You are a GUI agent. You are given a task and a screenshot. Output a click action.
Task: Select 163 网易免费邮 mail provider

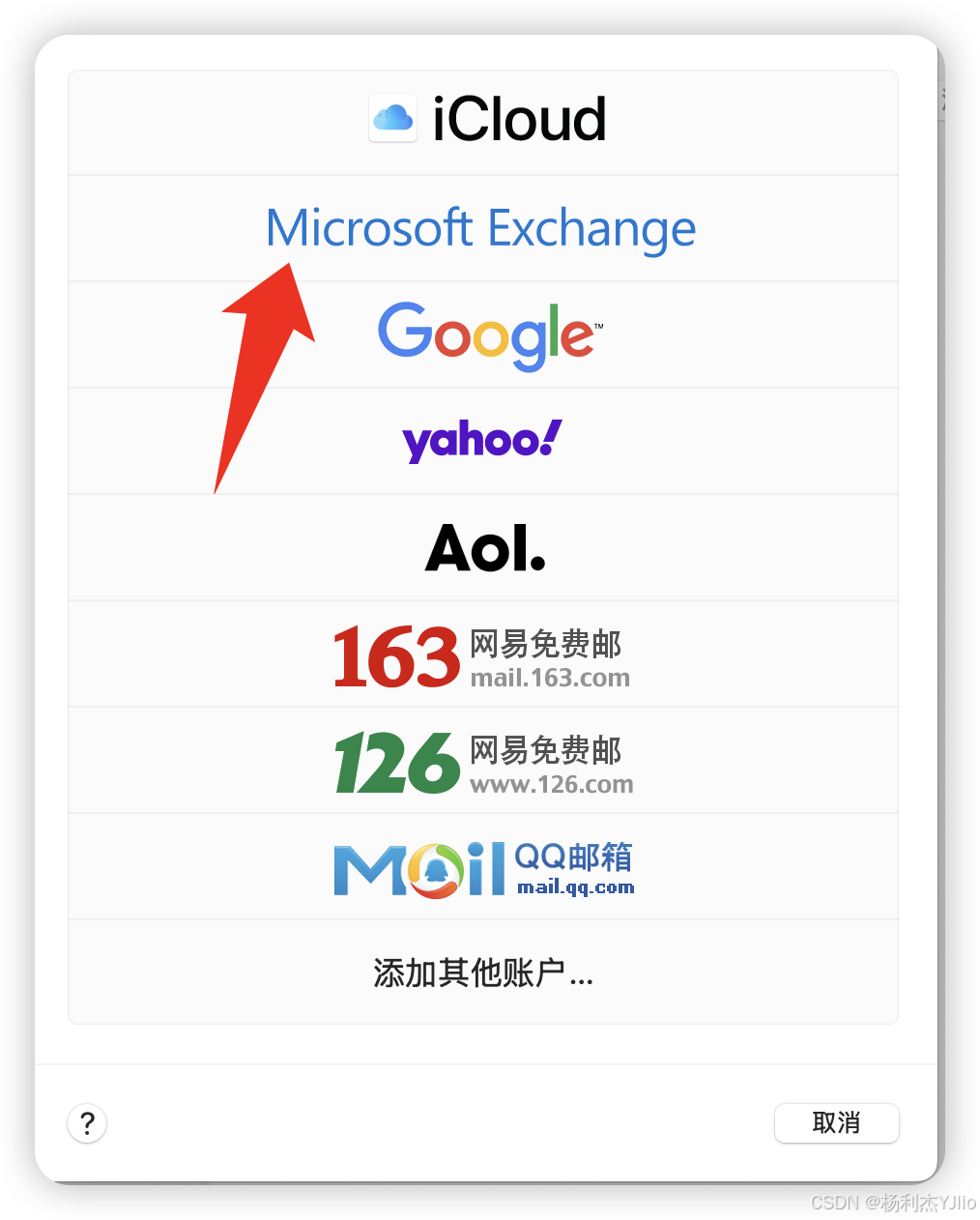tap(482, 655)
